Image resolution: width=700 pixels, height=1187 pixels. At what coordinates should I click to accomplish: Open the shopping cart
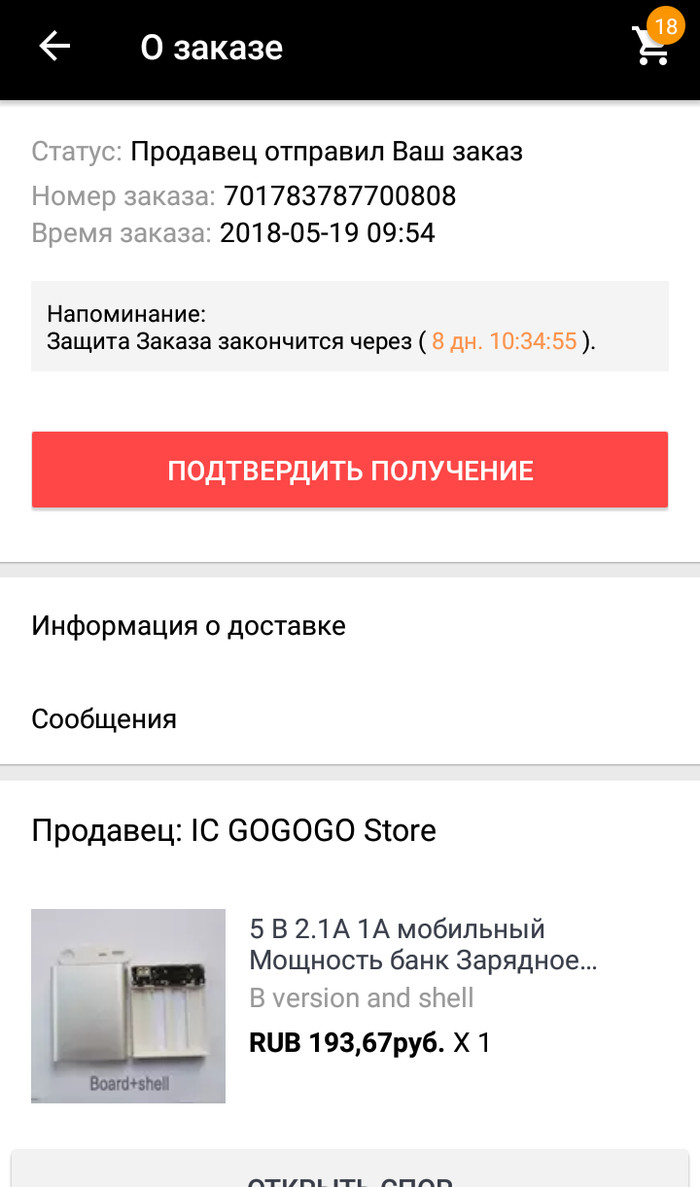coord(651,45)
